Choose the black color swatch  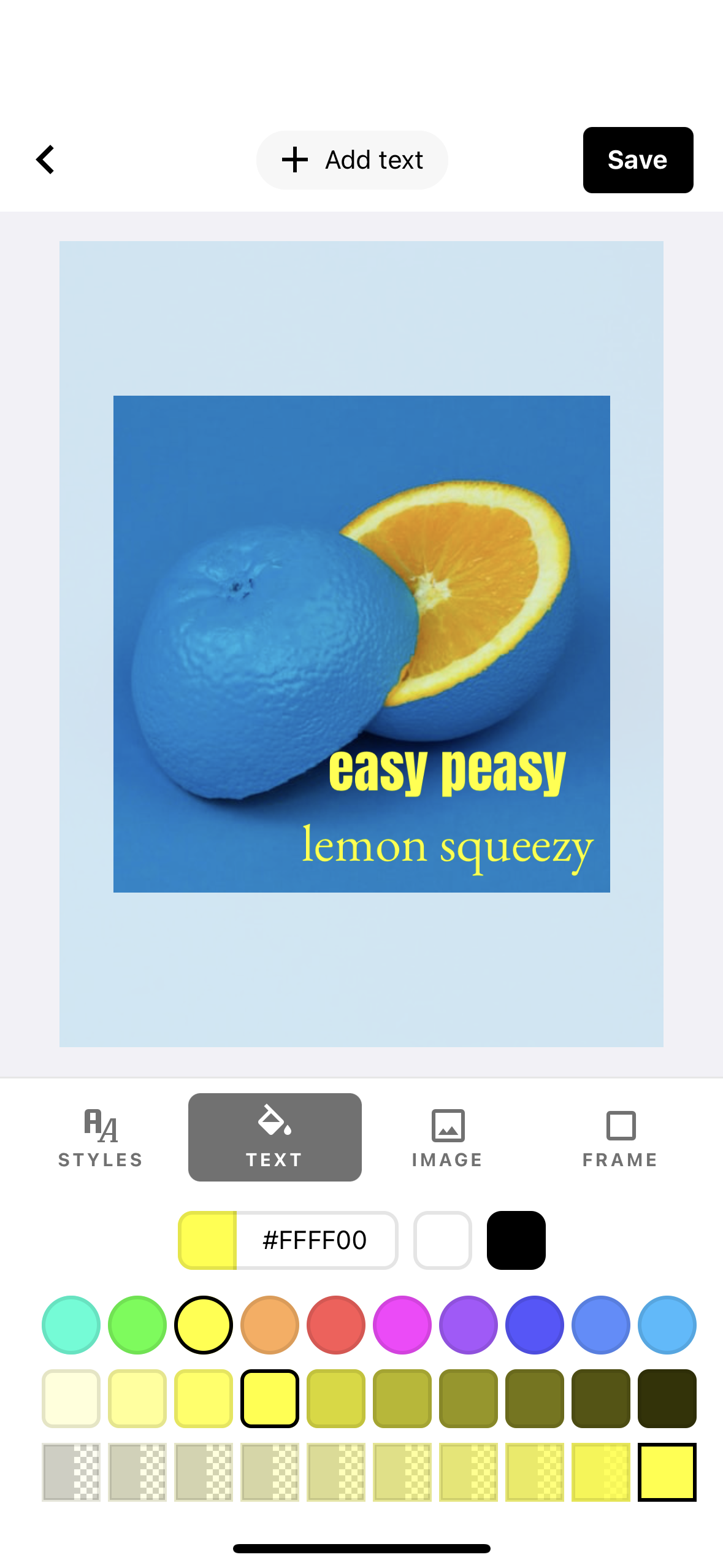pos(516,1240)
